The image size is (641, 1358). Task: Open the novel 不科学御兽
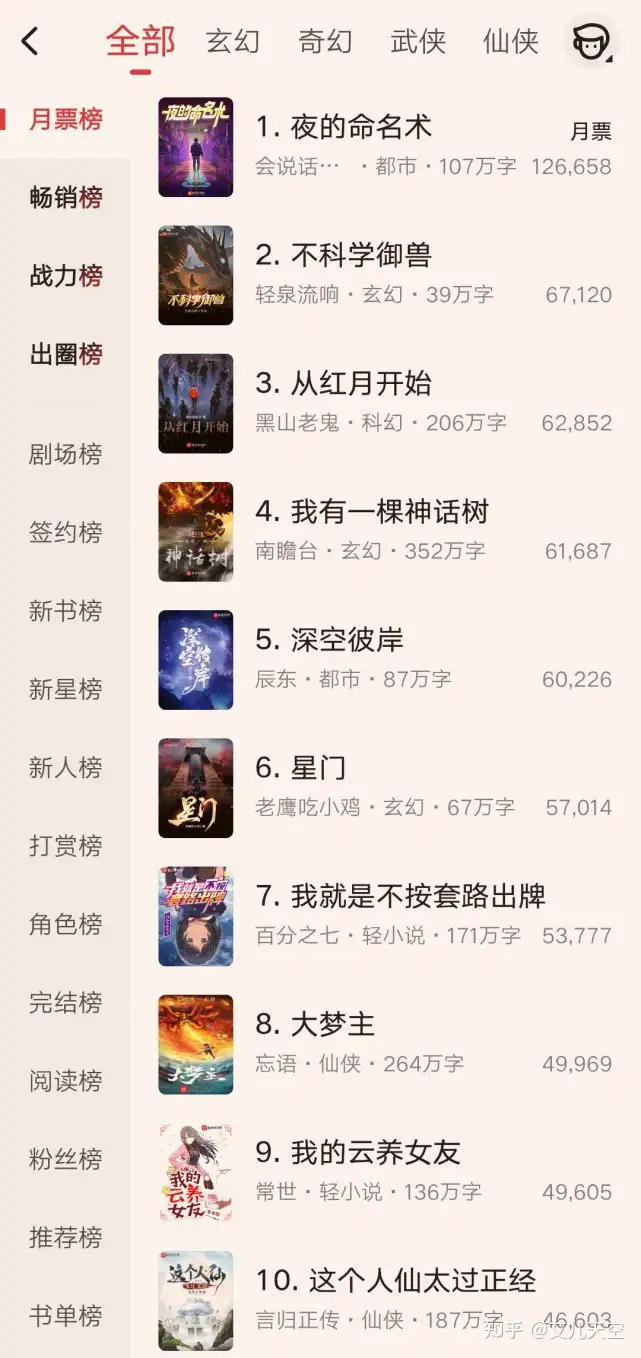[x=385, y=275]
